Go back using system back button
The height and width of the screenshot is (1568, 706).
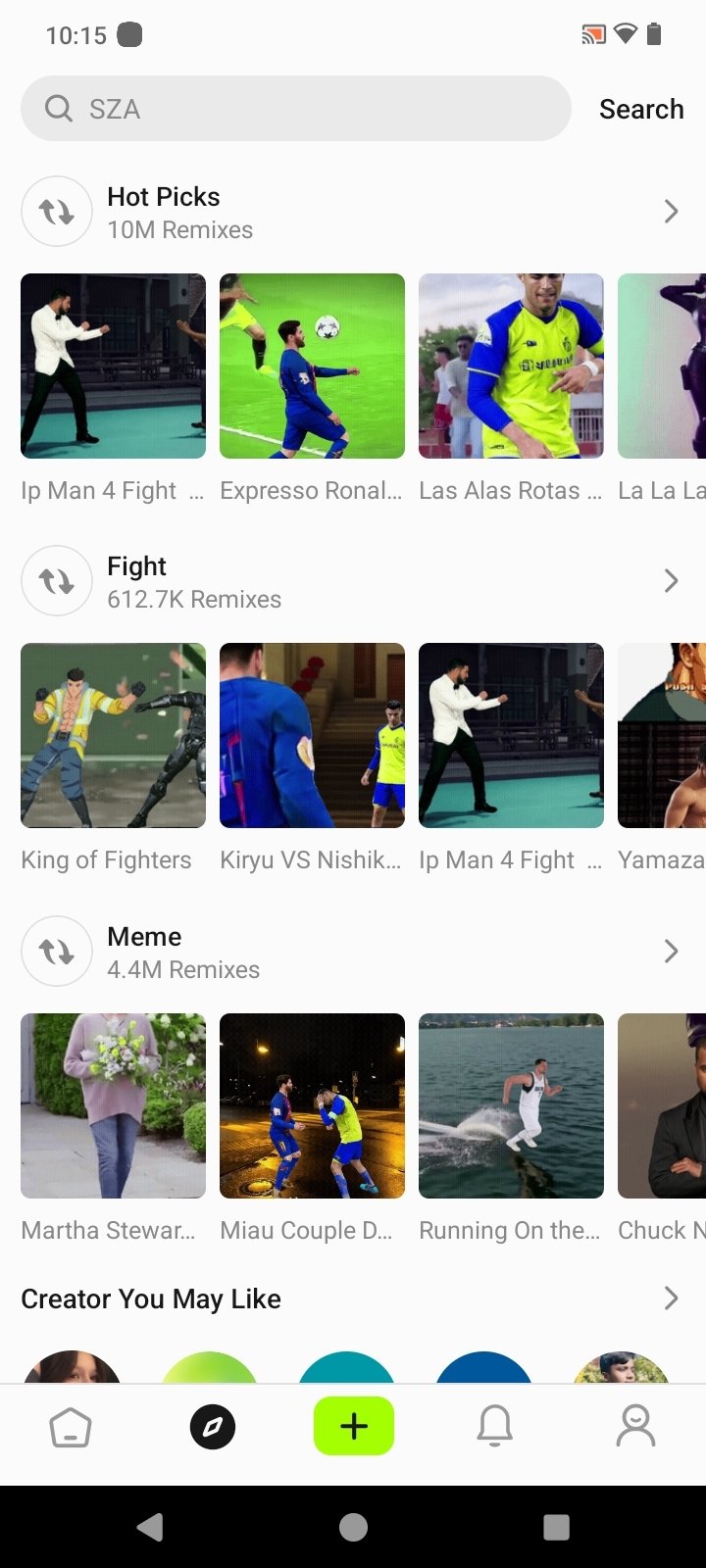[150, 1527]
